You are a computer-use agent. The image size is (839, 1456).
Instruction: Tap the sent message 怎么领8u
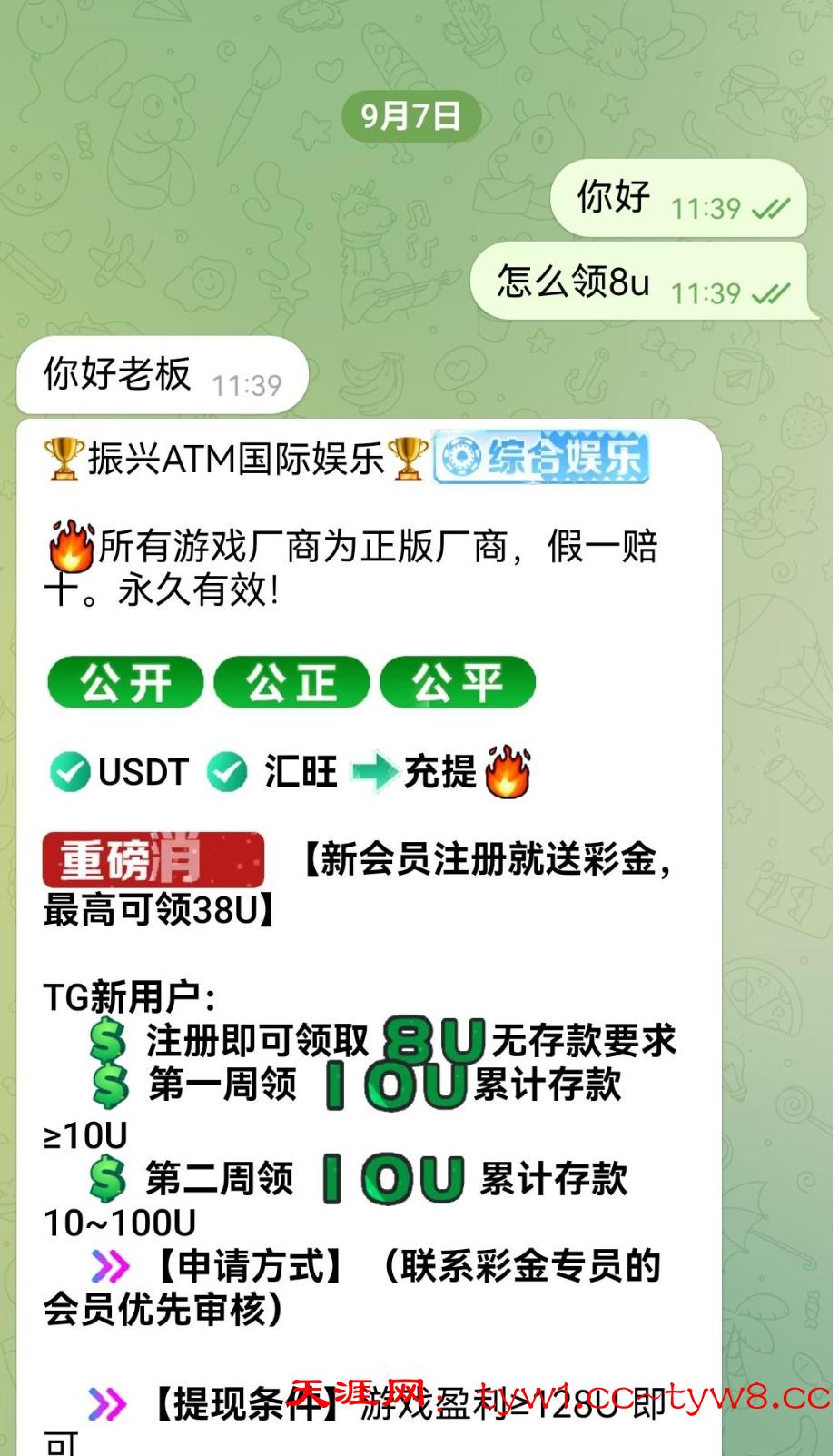pos(638,282)
